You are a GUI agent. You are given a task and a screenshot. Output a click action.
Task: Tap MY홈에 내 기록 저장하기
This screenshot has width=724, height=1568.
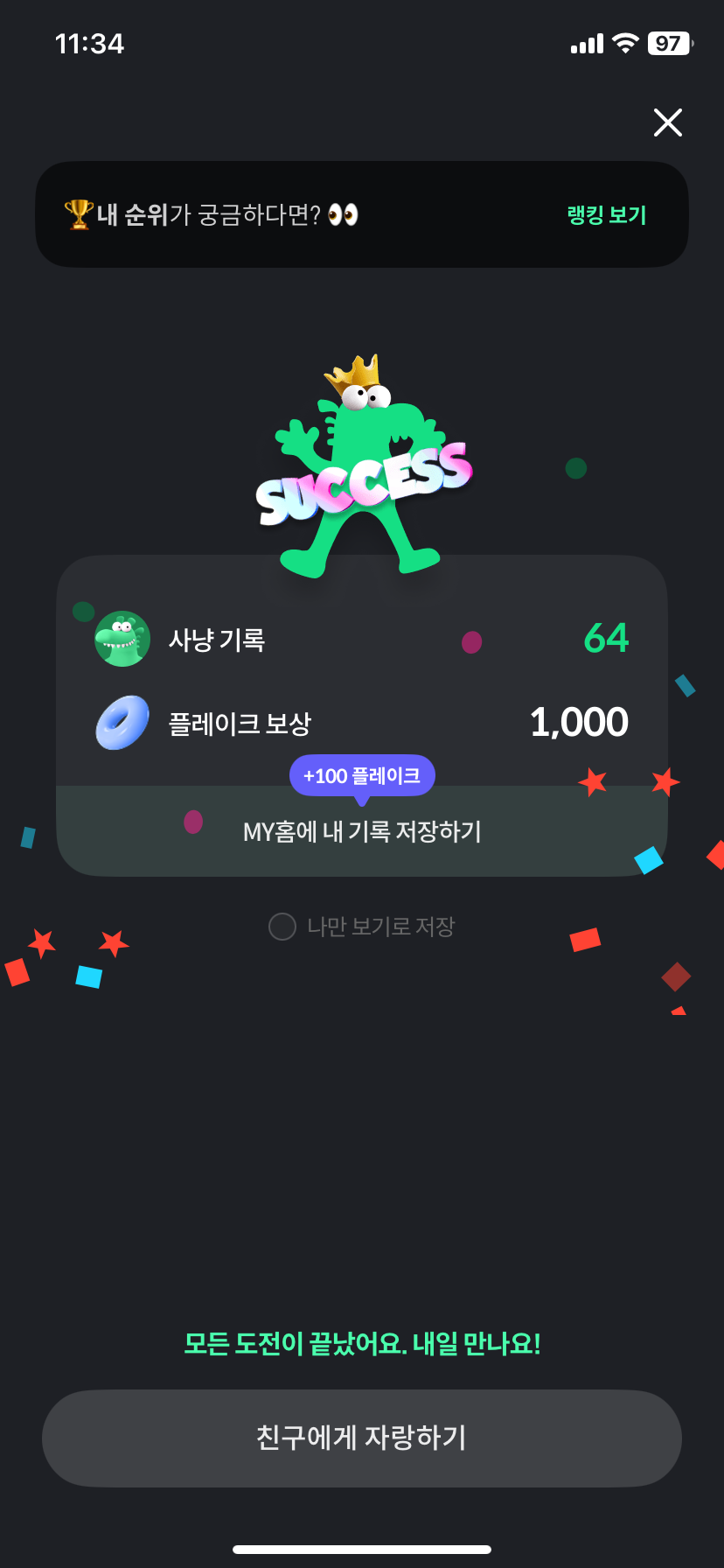[x=362, y=831]
